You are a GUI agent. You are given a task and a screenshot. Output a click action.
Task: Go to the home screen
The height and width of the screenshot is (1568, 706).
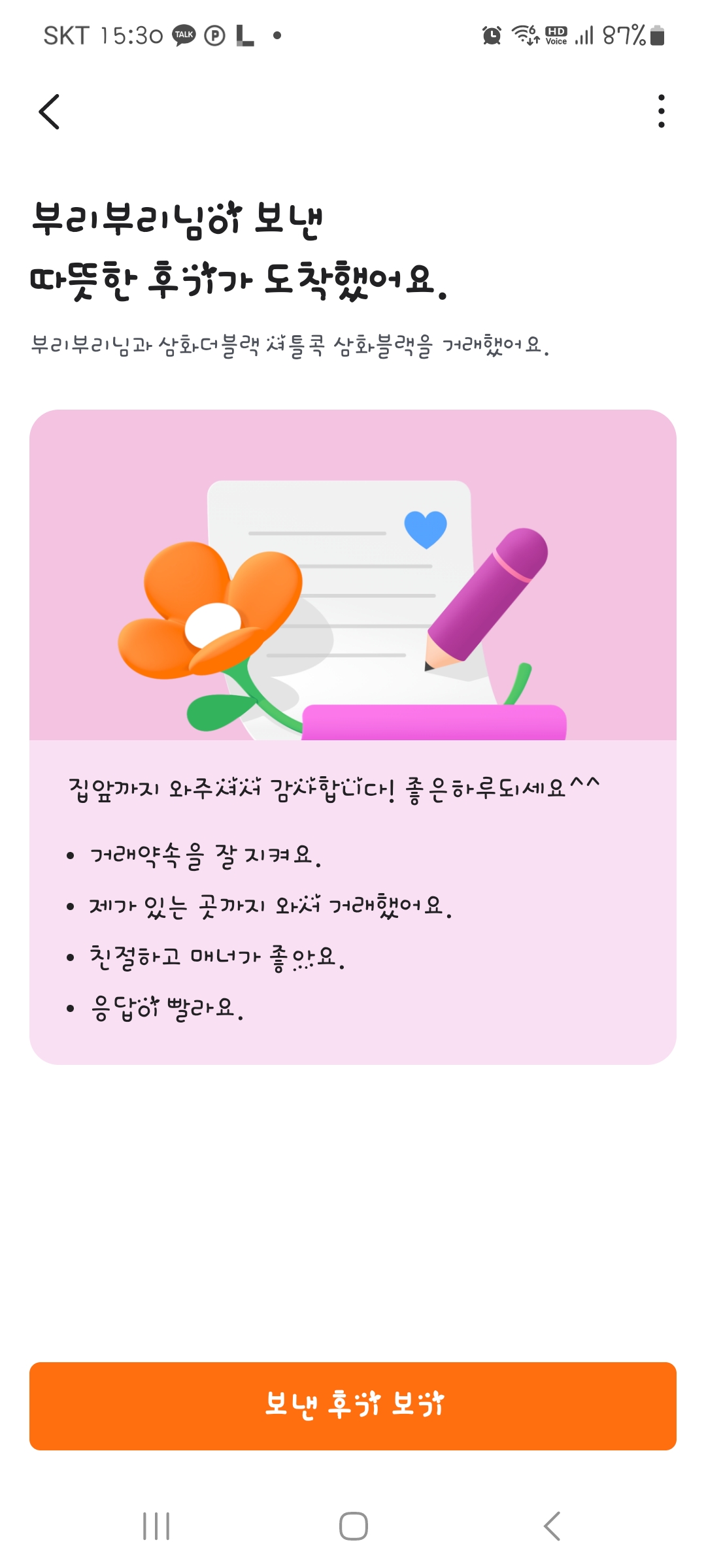[353, 1526]
